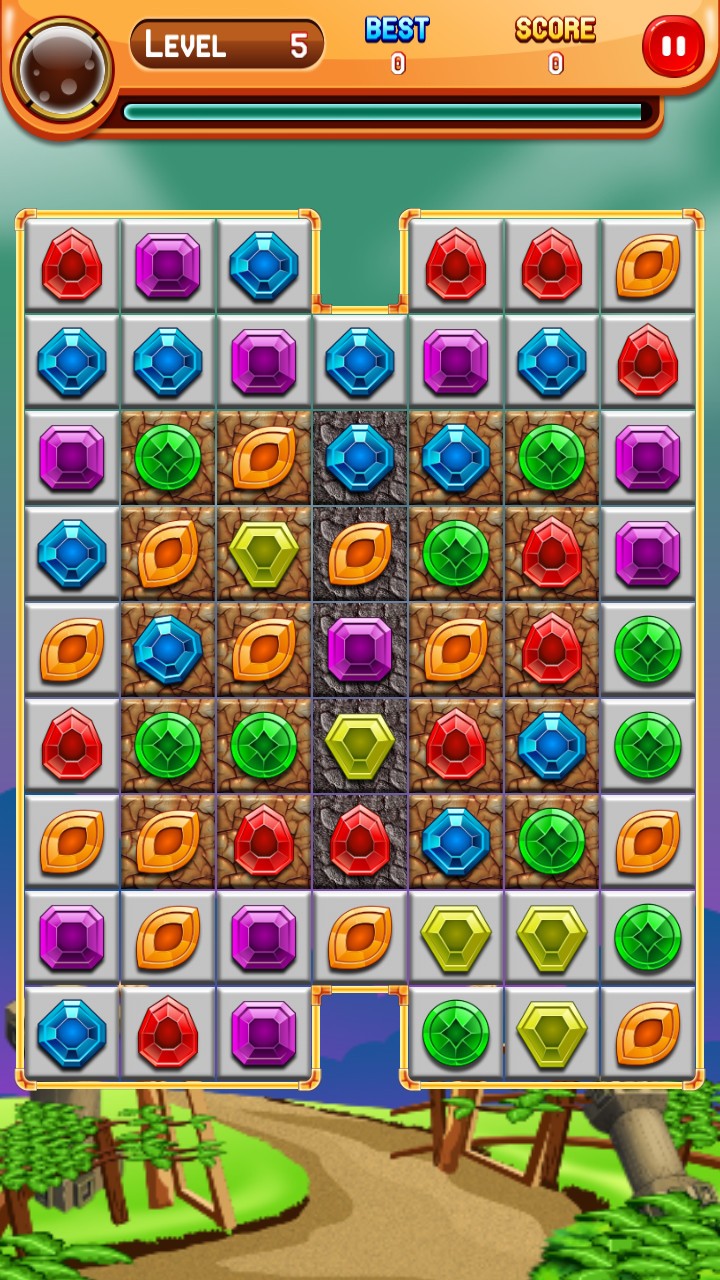The image size is (720, 1280).
Task: Tap the yellow gem on dark stone tile
Action: click(360, 745)
